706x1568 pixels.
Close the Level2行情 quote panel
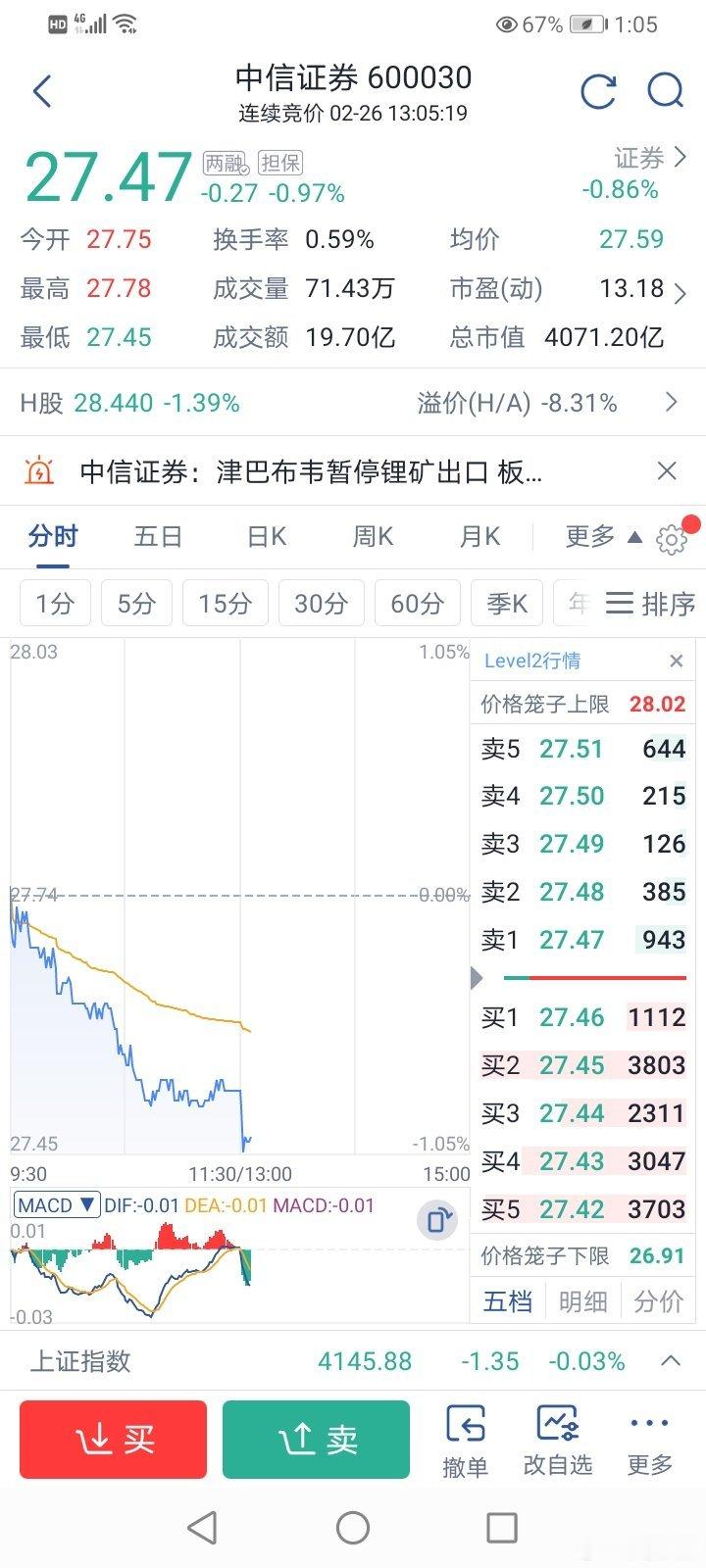tap(676, 661)
